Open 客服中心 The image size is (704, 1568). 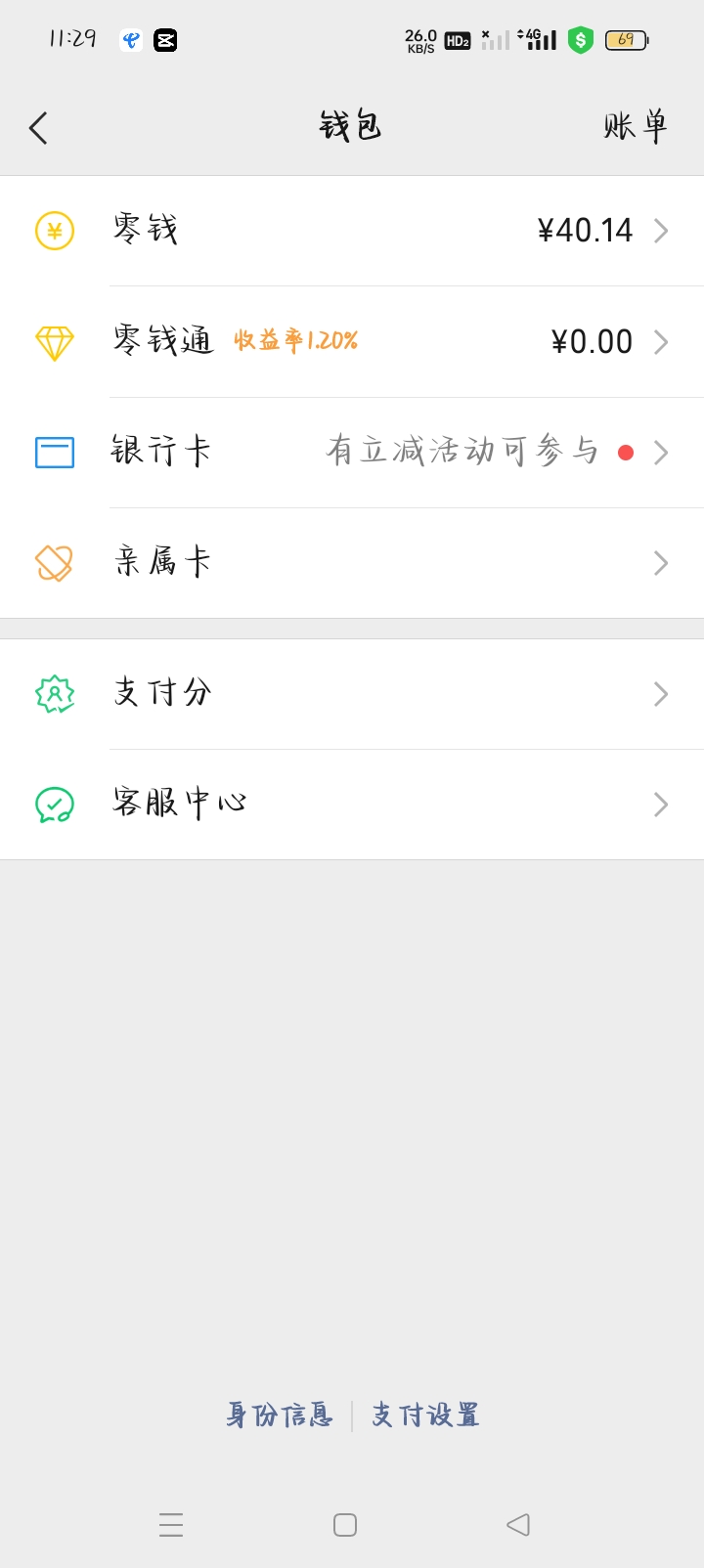(352, 805)
